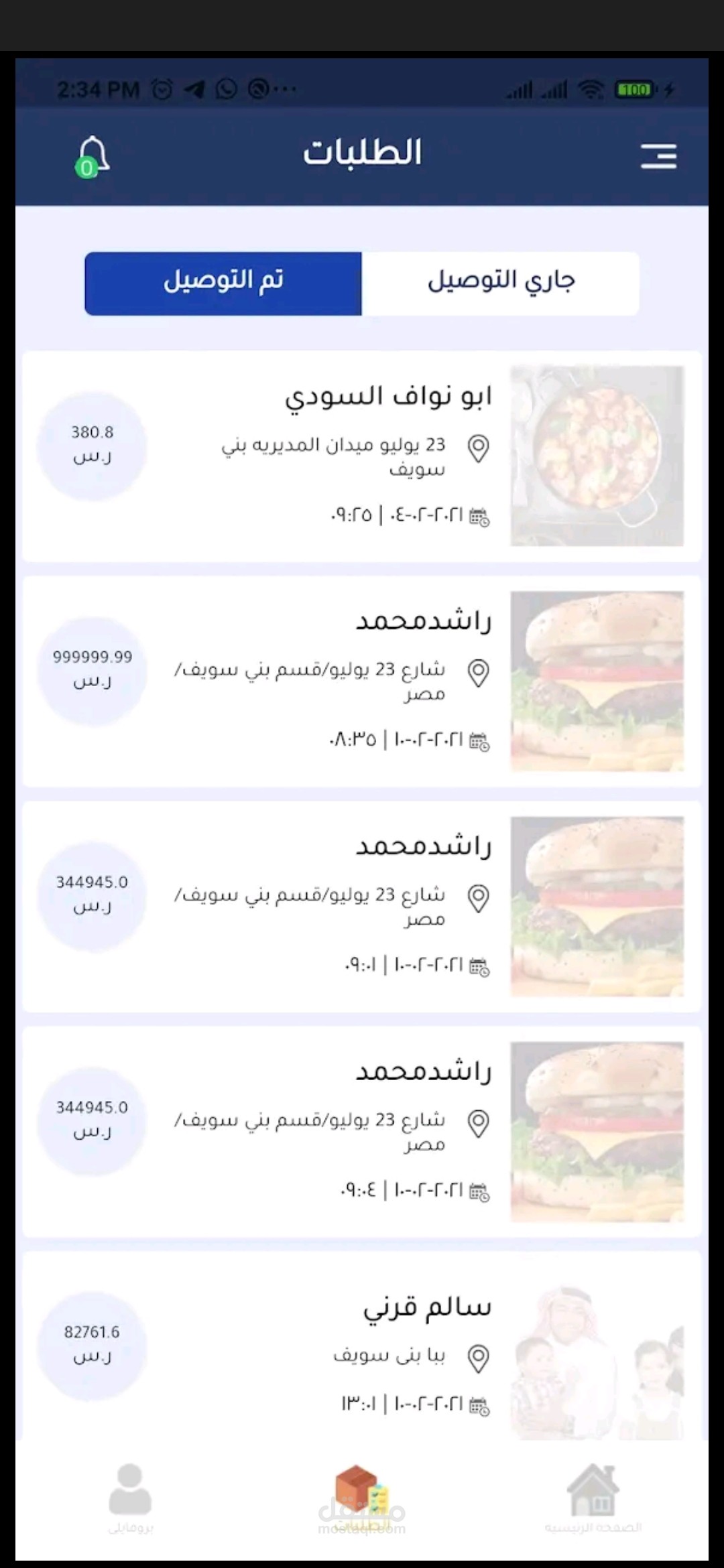Open راشدمحمد order placed at ٠٩:٠١
The height and width of the screenshot is (1568, 724).
(362, 905)
